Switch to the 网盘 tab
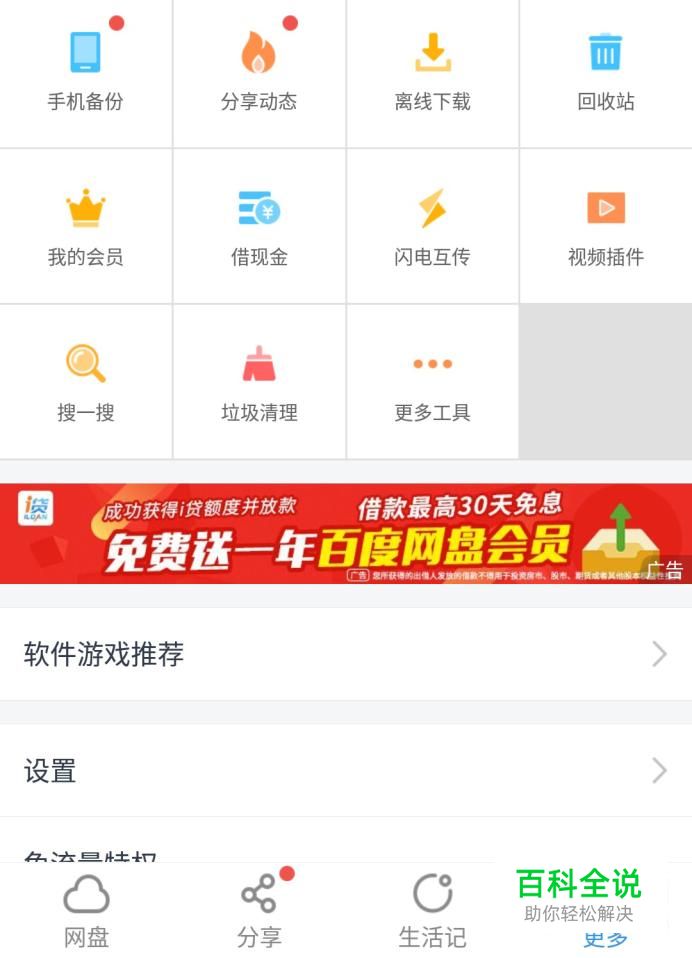 (86, 912)
